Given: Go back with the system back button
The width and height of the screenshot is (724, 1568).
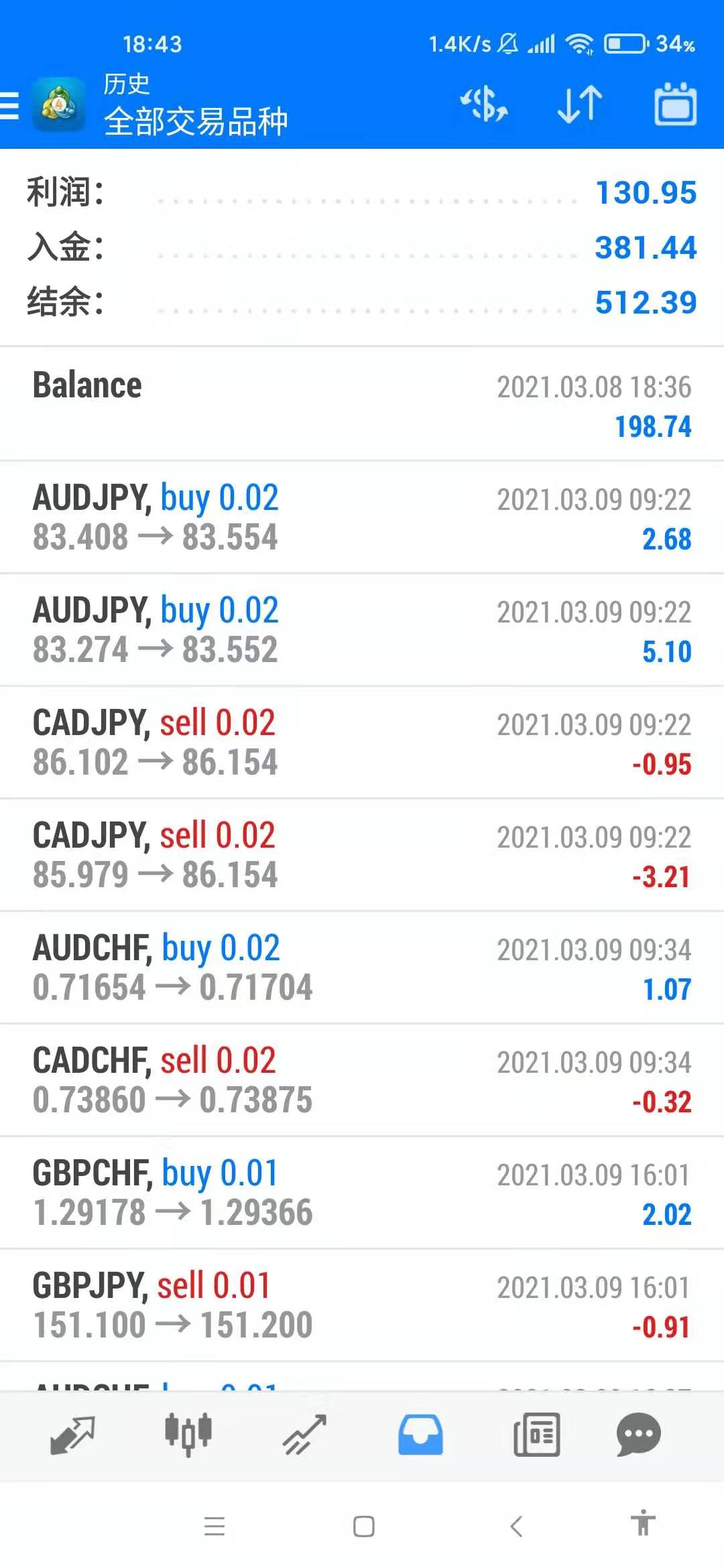Looking at the screenshot, I should pyautogui.click(x=516, y=1526).
